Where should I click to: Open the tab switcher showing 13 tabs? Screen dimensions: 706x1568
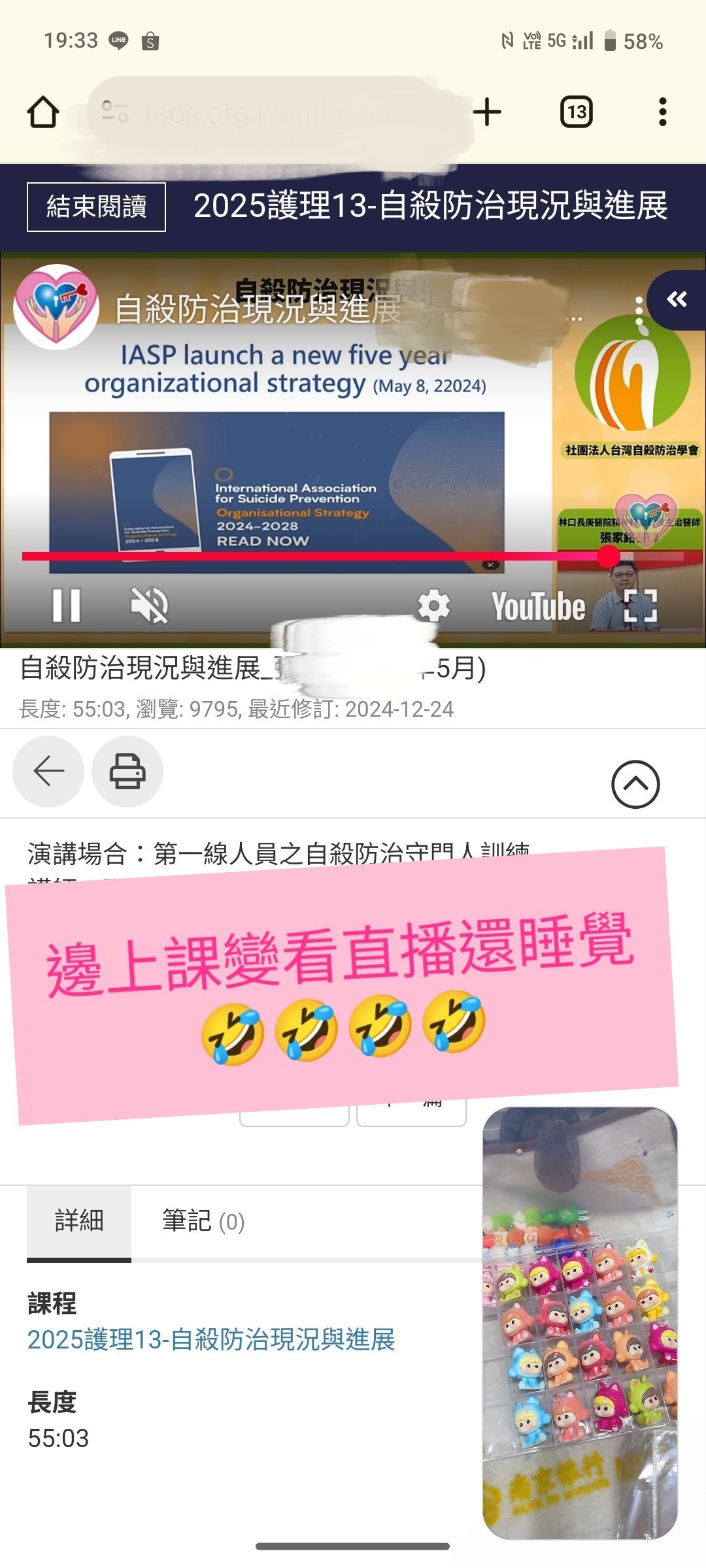[x=577, y=112]
